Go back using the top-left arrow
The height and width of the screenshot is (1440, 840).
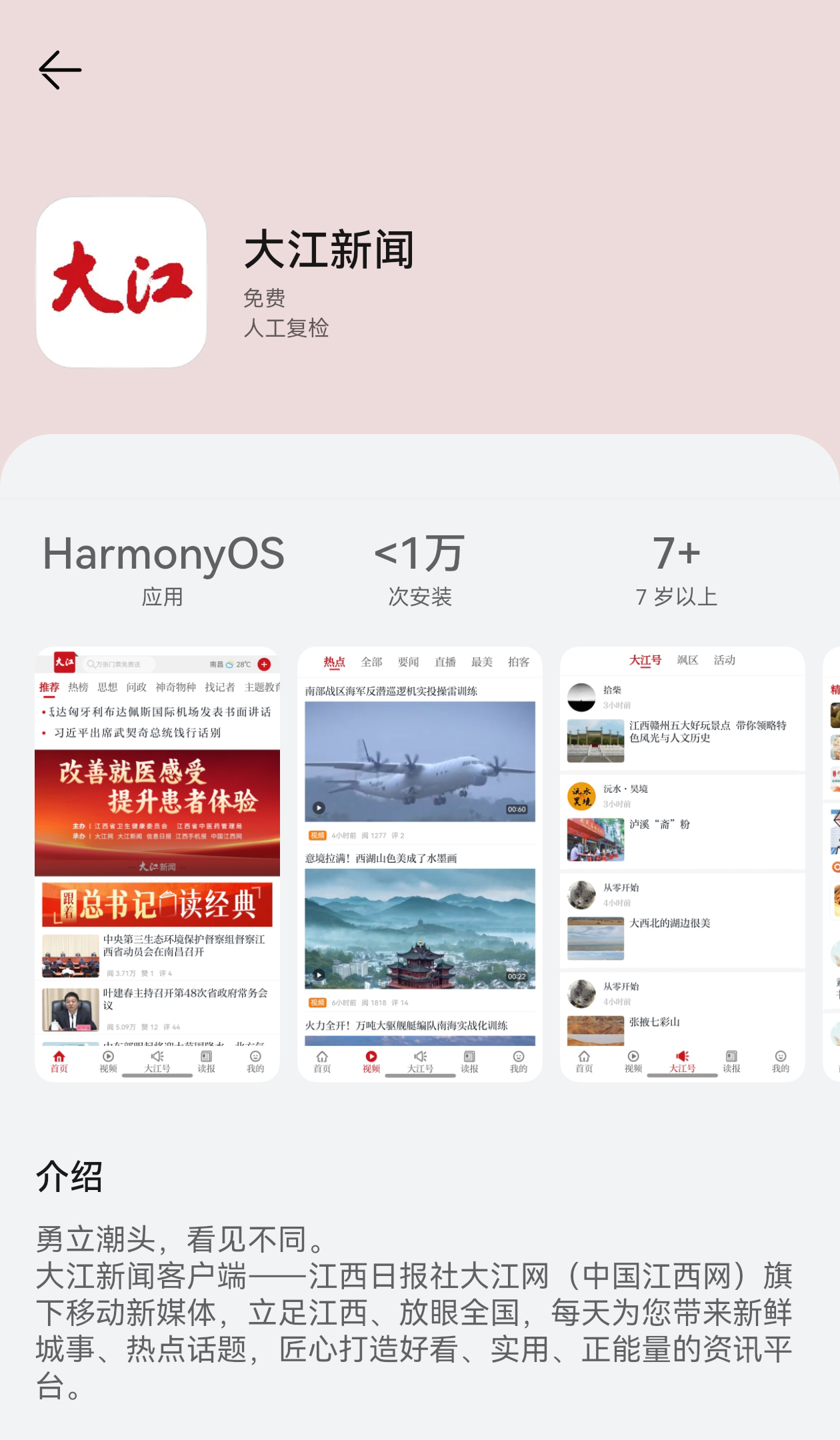pyautogui.click(x=60, y=70)
